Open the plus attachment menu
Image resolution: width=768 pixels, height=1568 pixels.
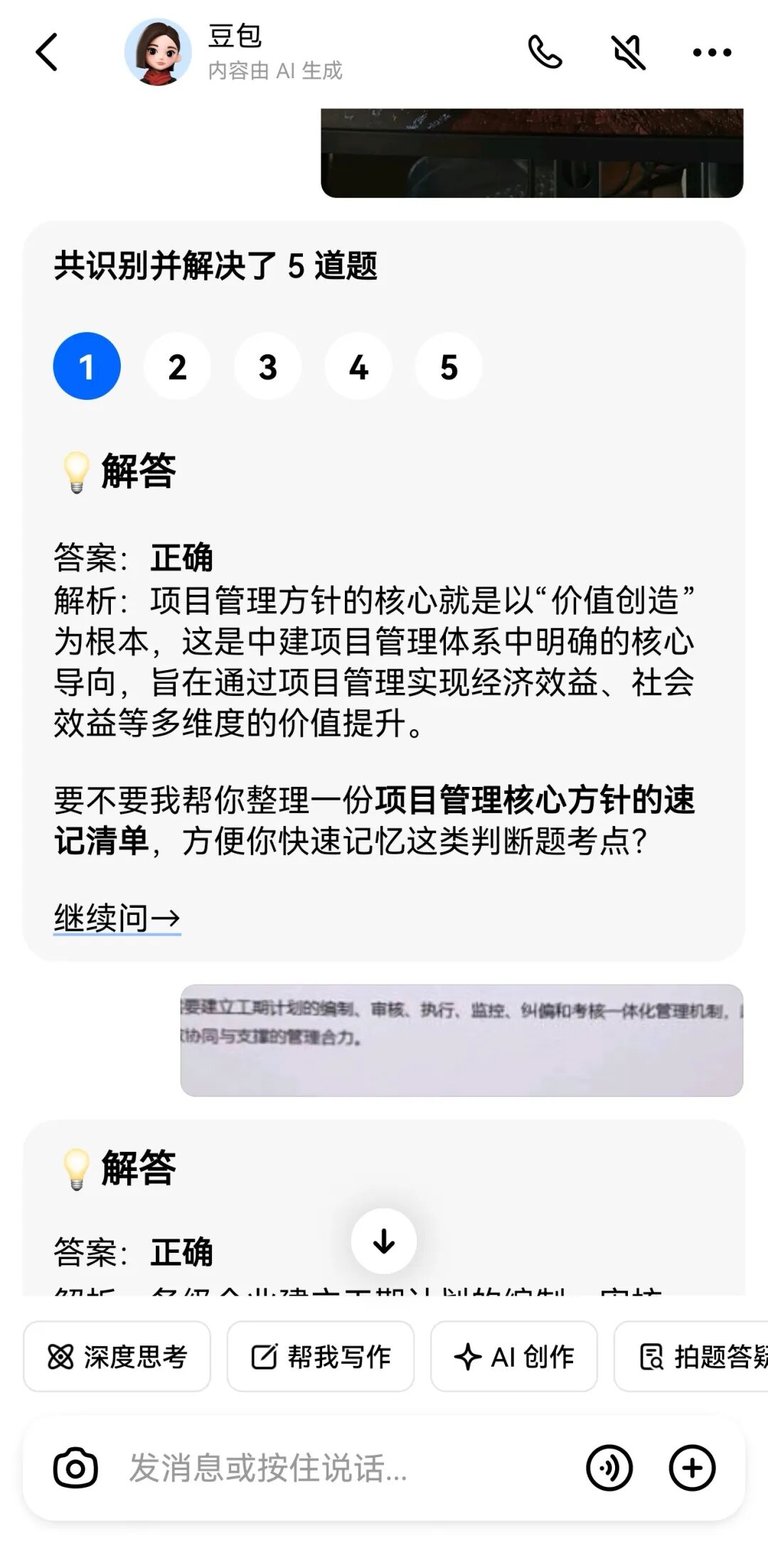692,1468
